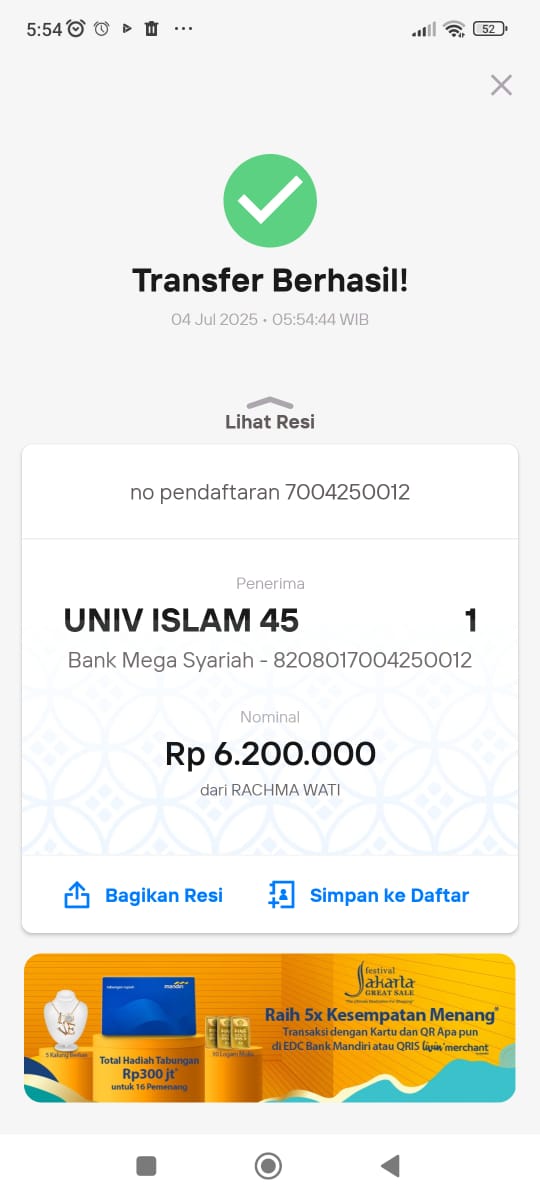Select Simpan ke Daftar to save recipient
540x1200 pixels.
pos(368,895)
